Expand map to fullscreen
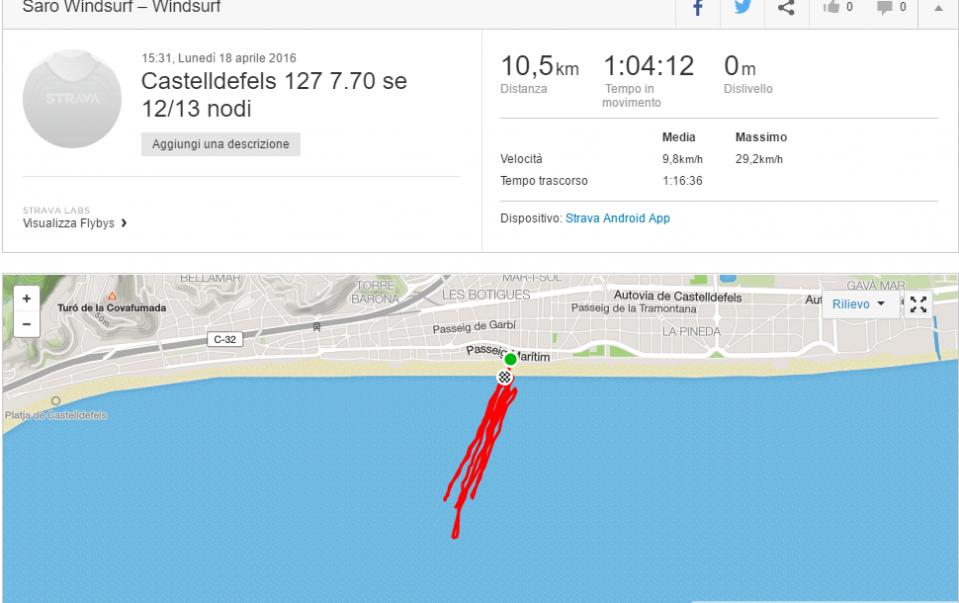Screen dimensions: 959x603 [x=918, y=304]
